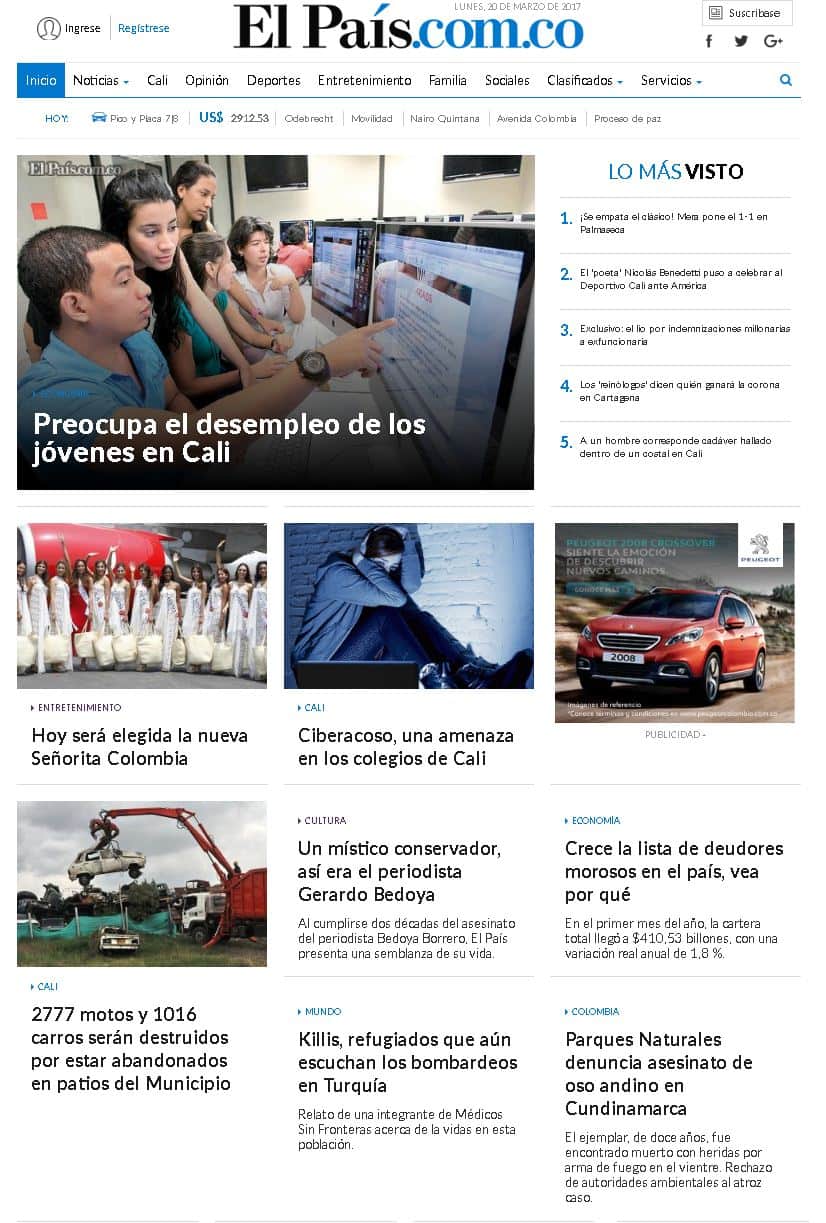
Task: Open the Peugeot 2008 advertisement
Action: coord(674,622)
